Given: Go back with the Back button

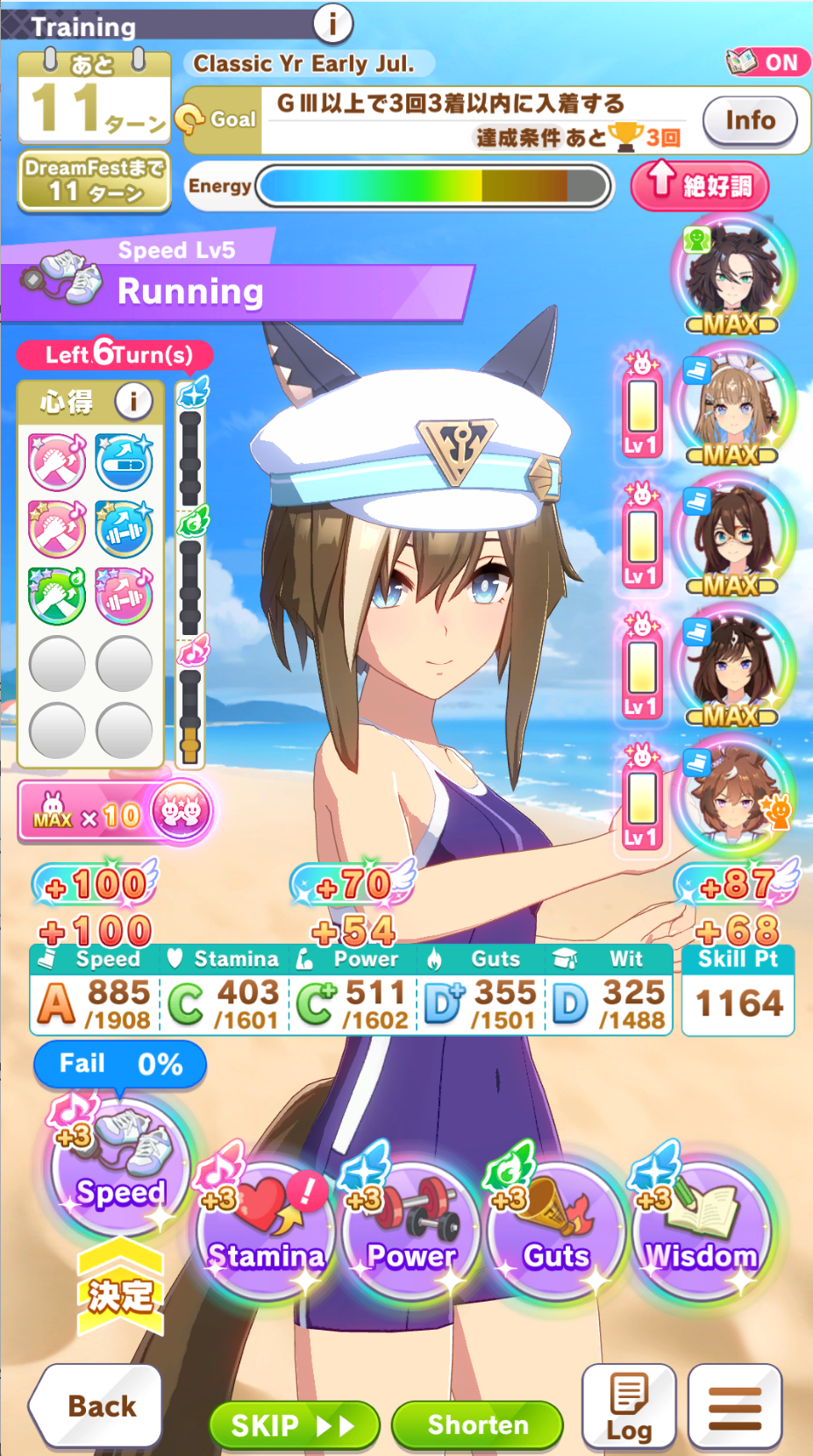Looking at the screenshot, I should (x=96, y=1406).
